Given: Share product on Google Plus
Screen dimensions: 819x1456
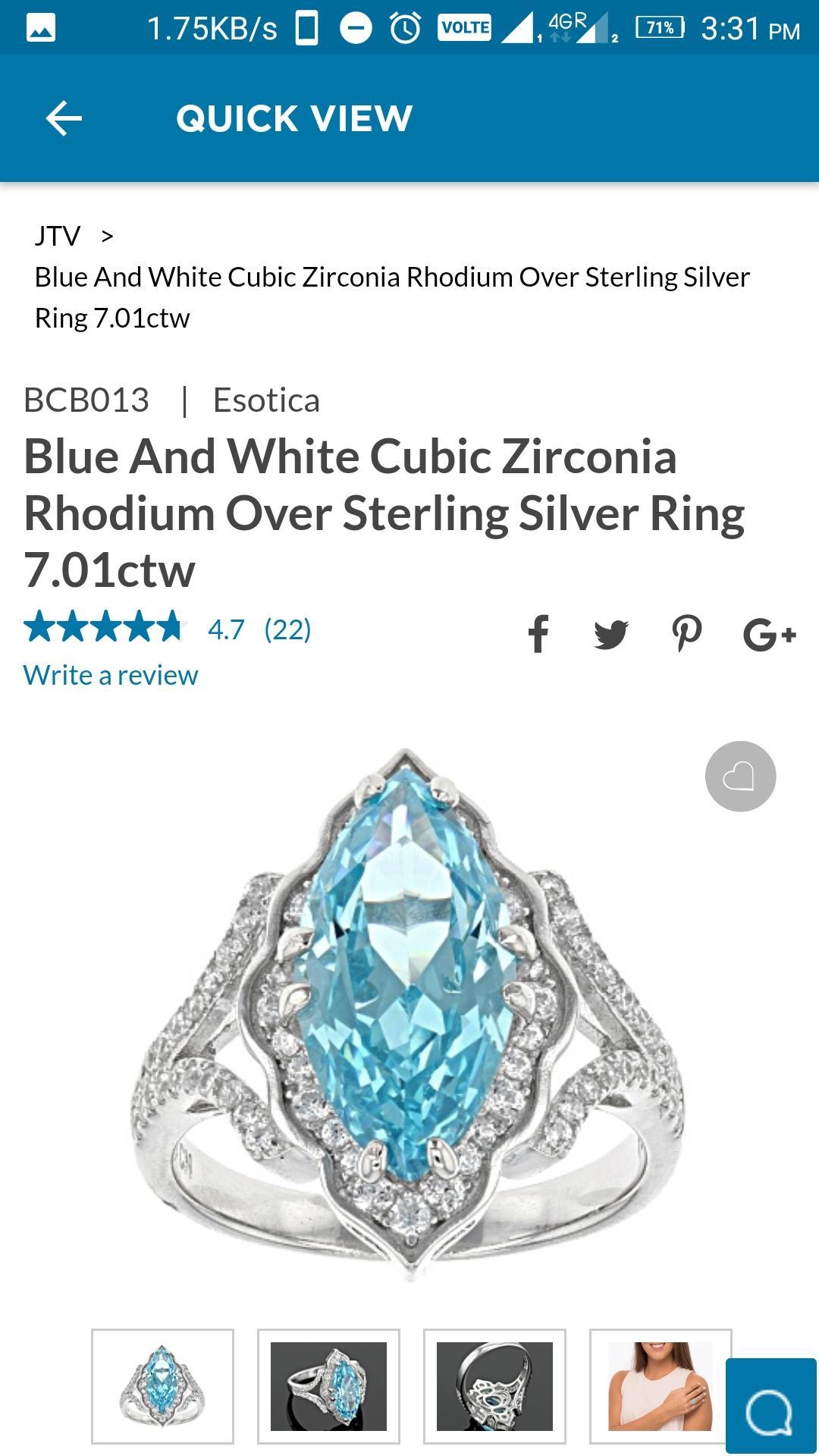Looking at the screenshot, I should point(769,633).
